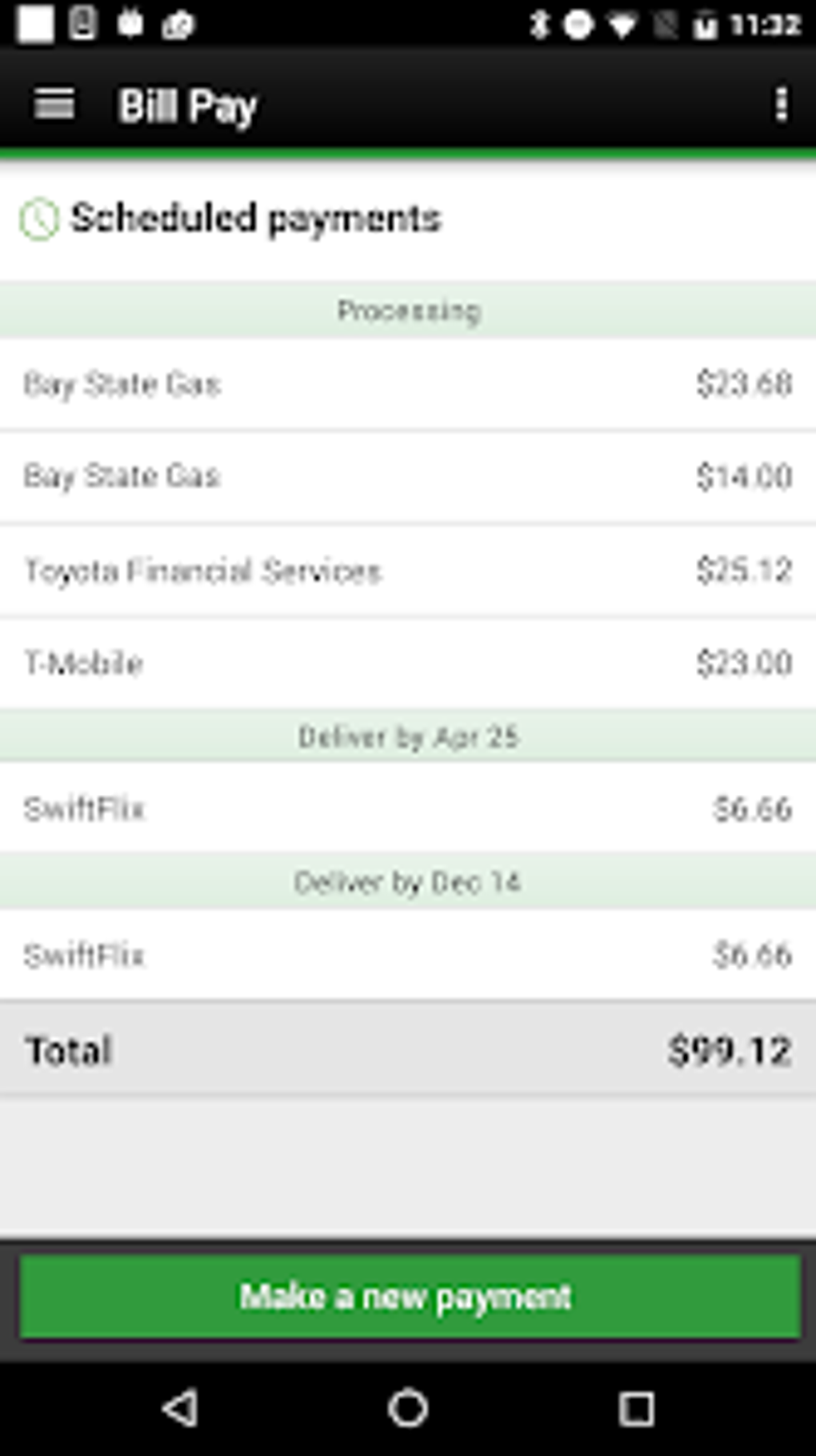Tap the Total $99.12 row

[408, 1049]
